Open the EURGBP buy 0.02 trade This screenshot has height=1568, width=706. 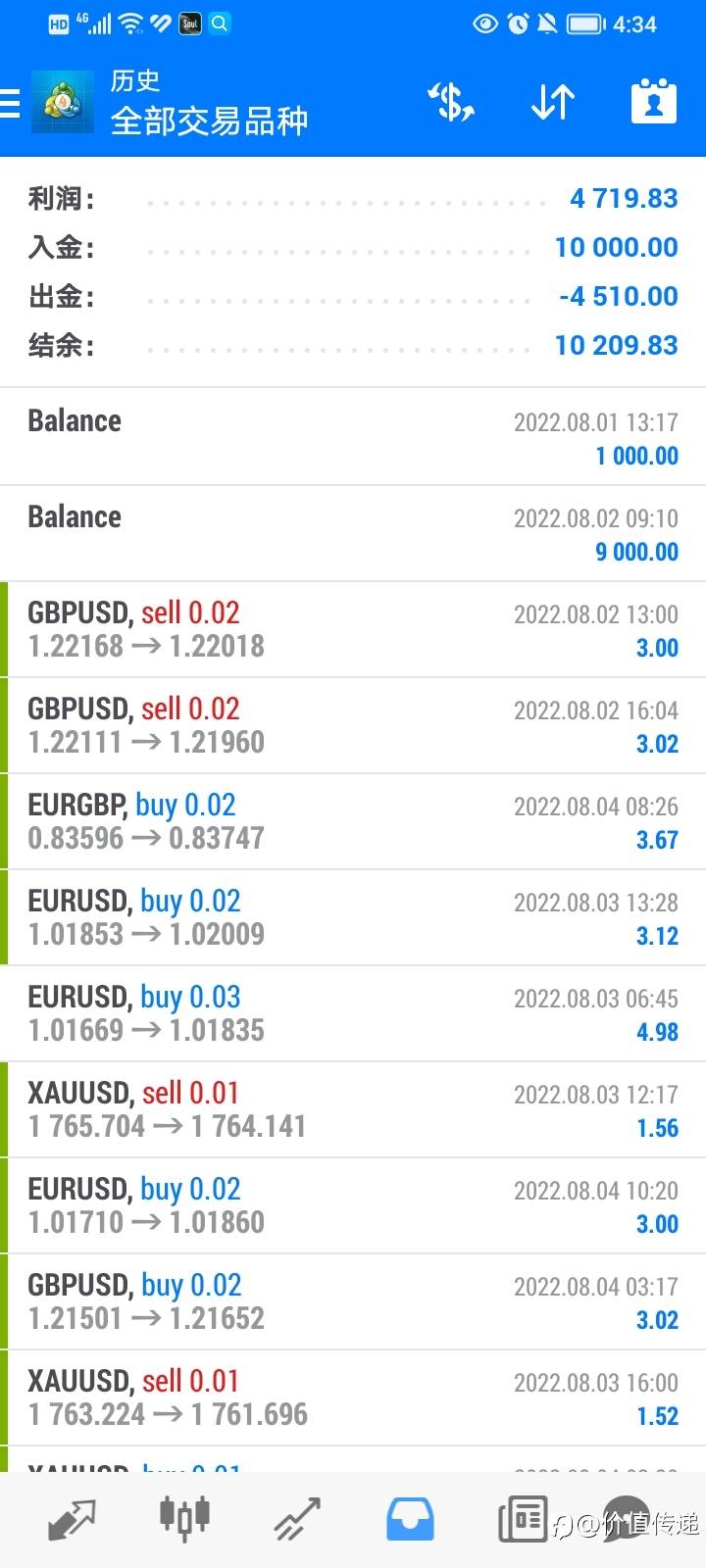point(353,821)
